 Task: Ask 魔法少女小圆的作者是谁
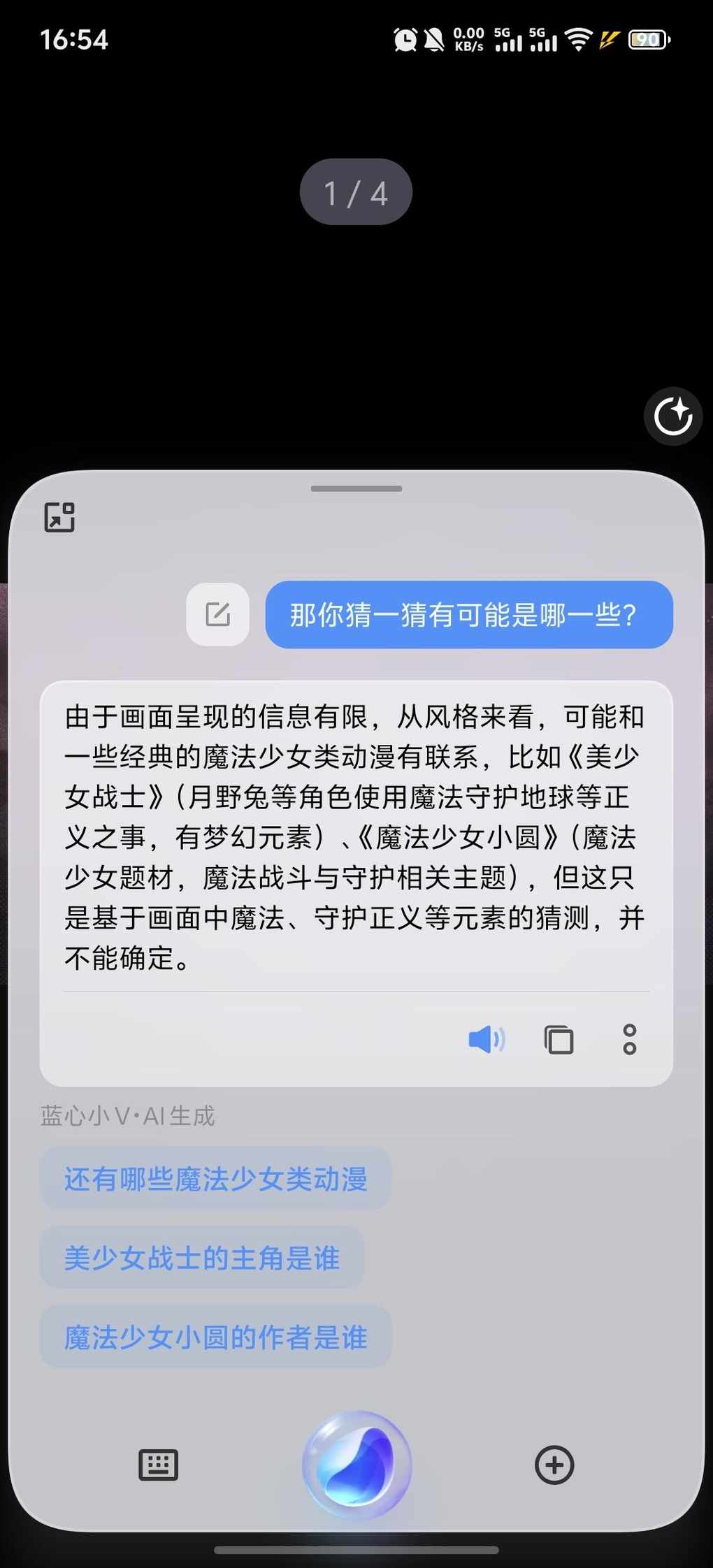coord(215,1337)
